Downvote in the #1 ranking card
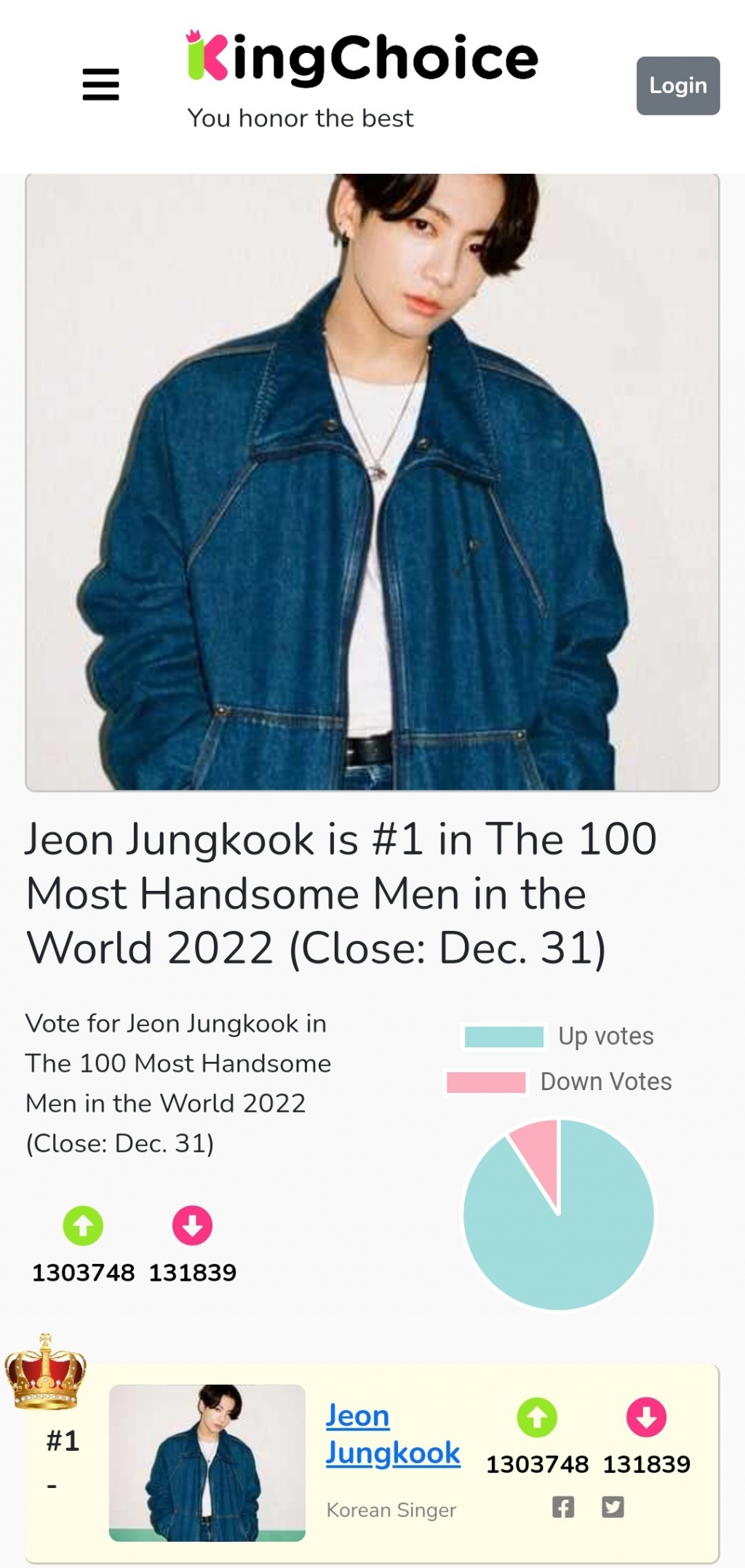The image size is (745, 1568). [x=646, y=1417]
